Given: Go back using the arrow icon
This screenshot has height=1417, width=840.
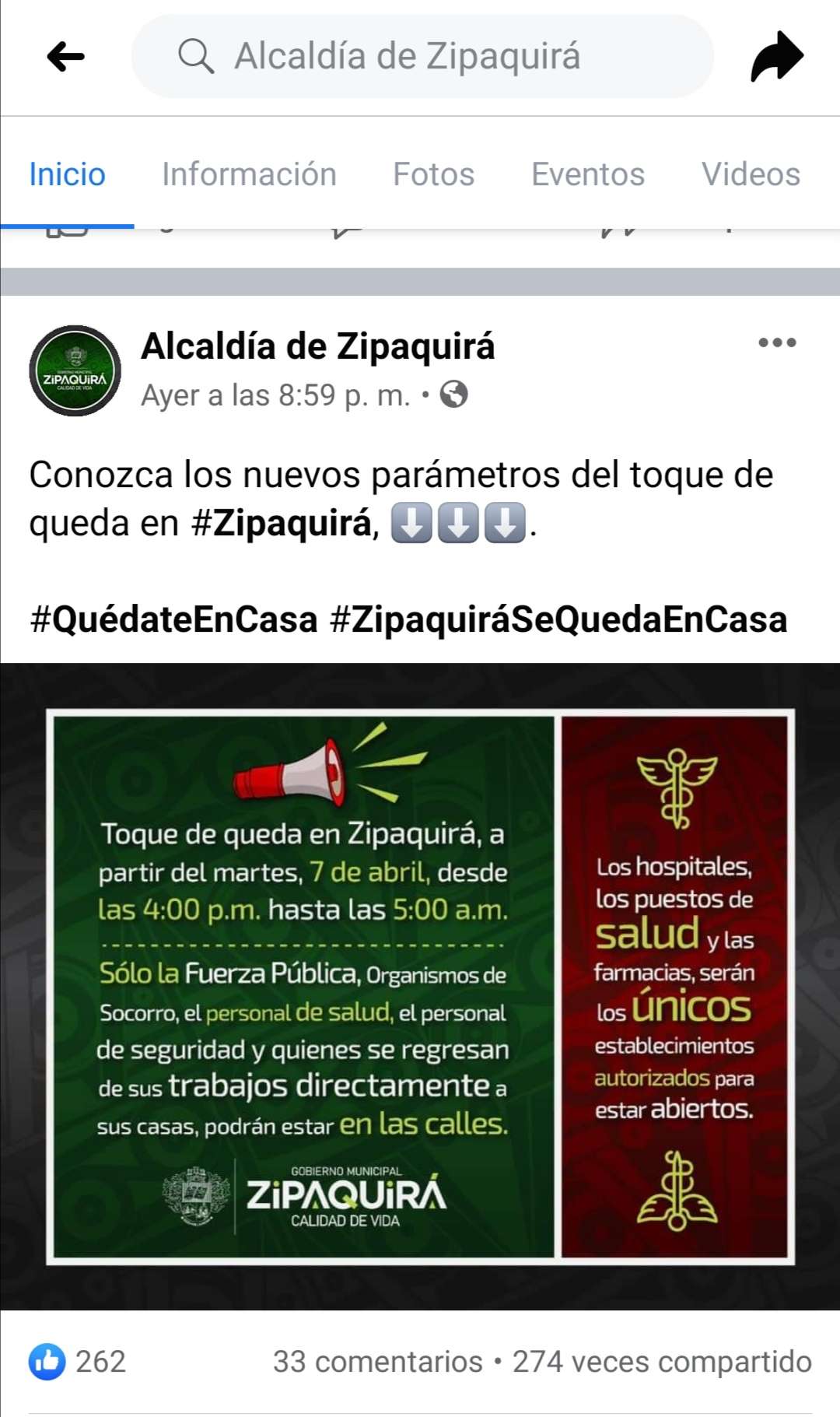Looking at the screenshot, I should (x=65, y=57).
